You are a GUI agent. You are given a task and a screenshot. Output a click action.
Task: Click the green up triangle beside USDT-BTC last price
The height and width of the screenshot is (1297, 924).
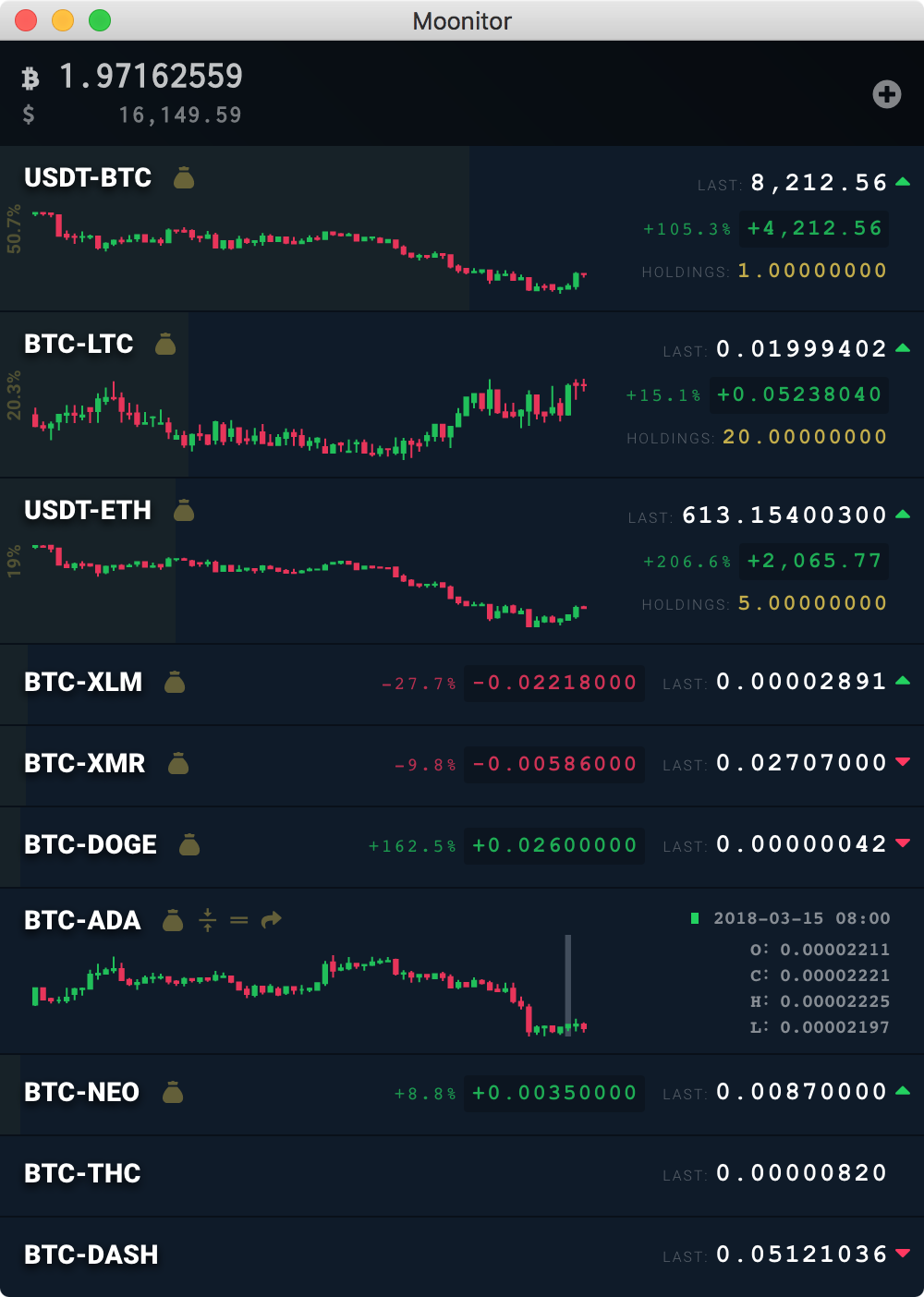click(904, 183)
